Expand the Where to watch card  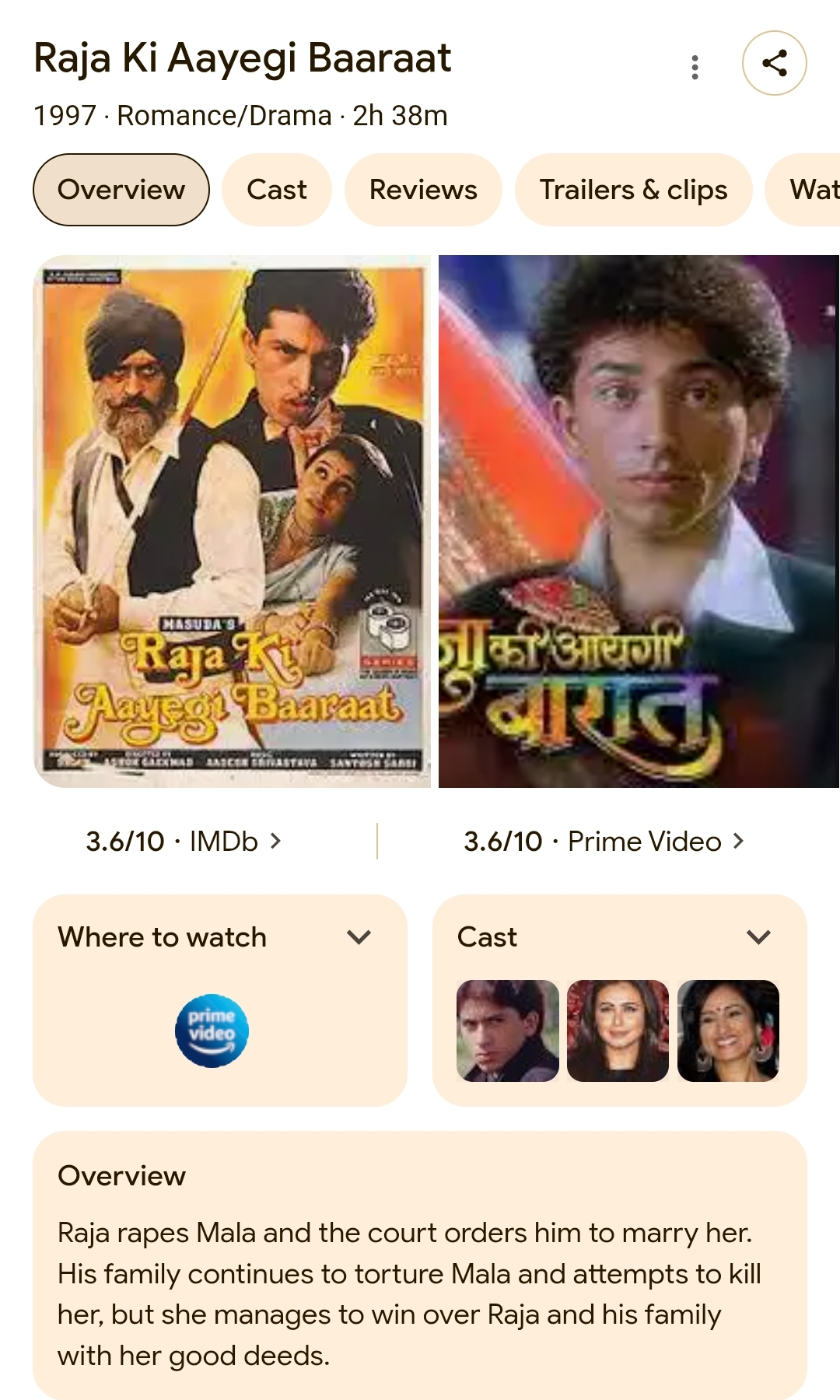point(359,937)
